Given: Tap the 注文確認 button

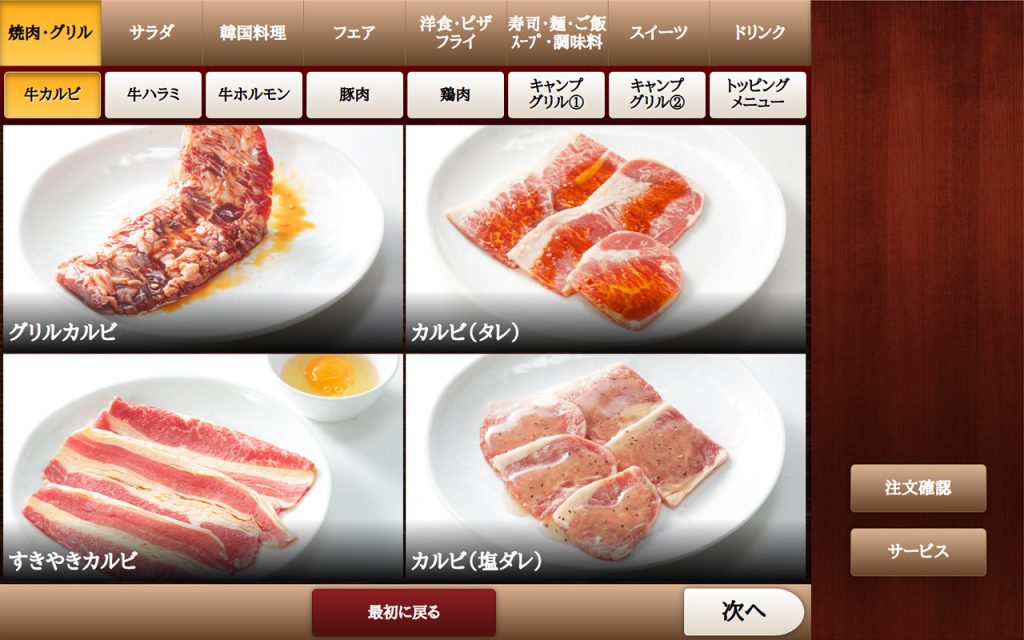Looking at the screenshot, I should [918, 488].
